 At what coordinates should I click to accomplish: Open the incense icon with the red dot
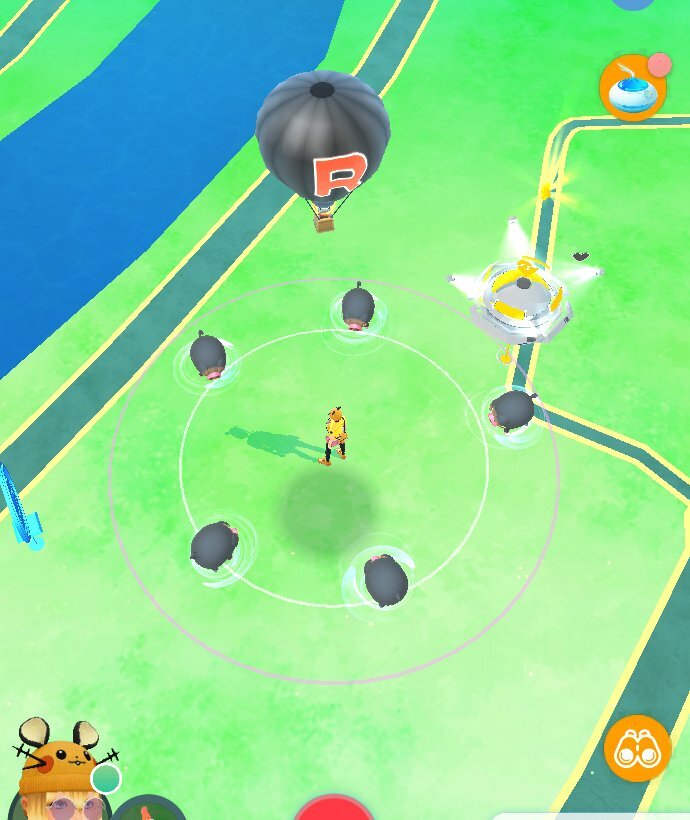tap(633, 90)
